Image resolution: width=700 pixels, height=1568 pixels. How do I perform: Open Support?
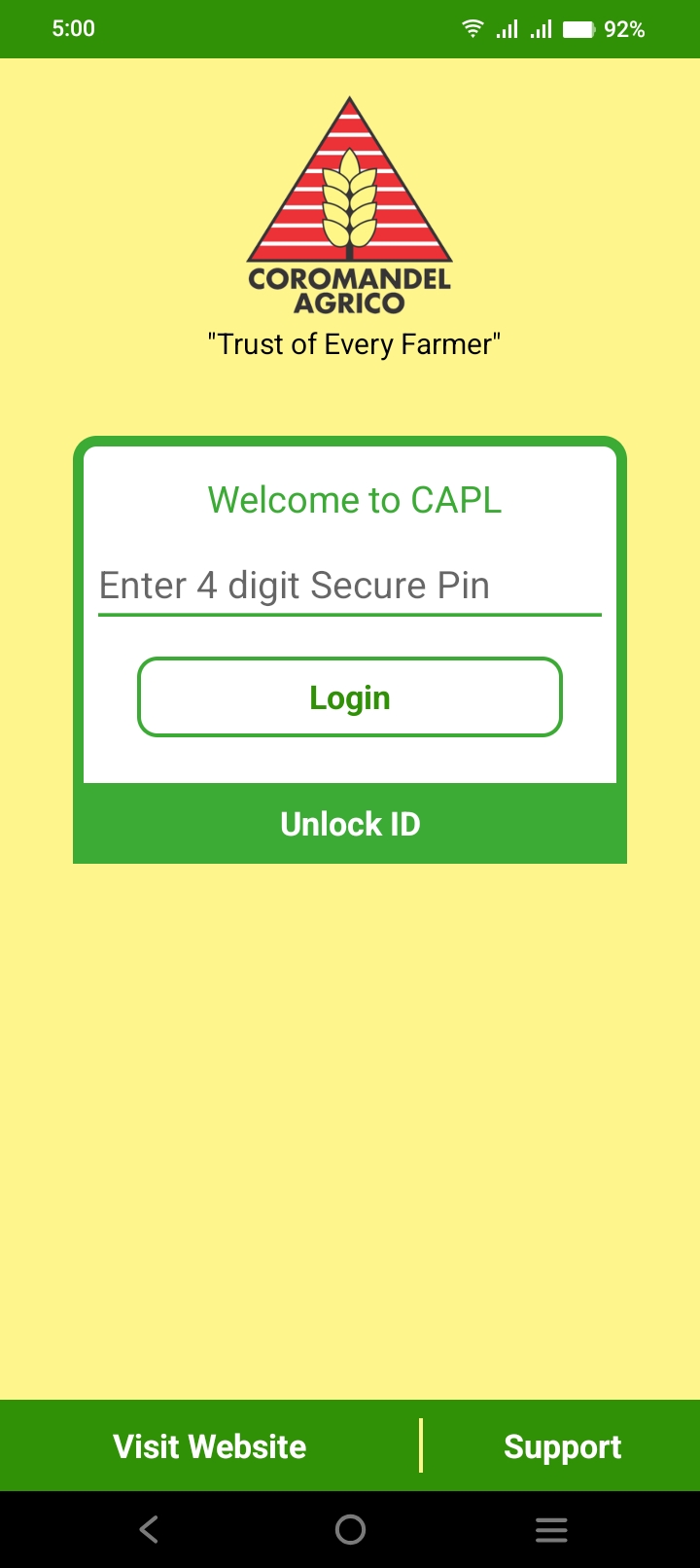click(x=562, y=1446)
